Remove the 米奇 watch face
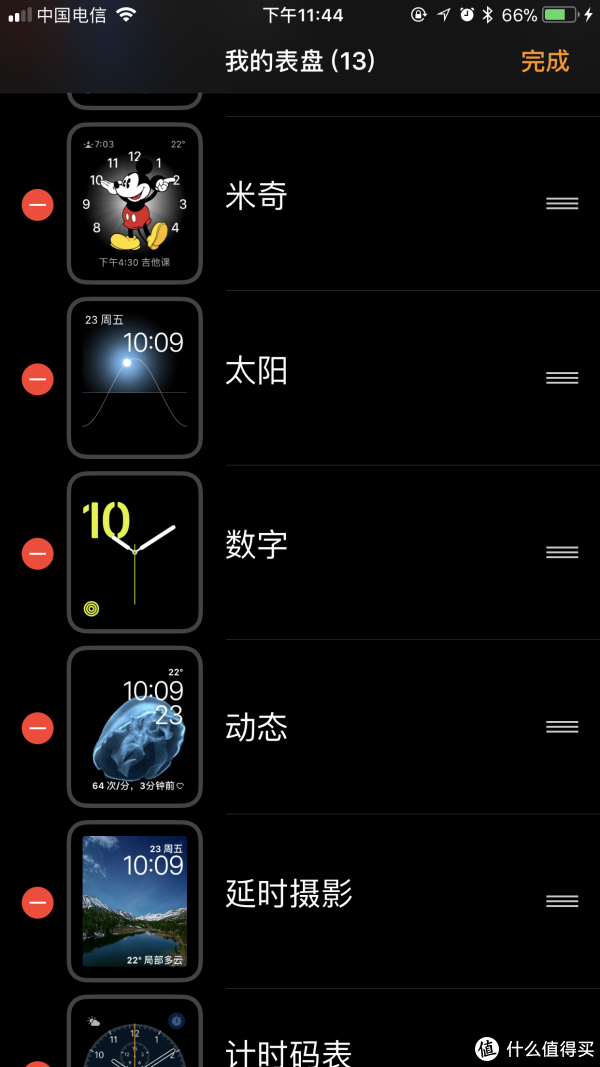The image size is (600, 1067). pos(38,204)
